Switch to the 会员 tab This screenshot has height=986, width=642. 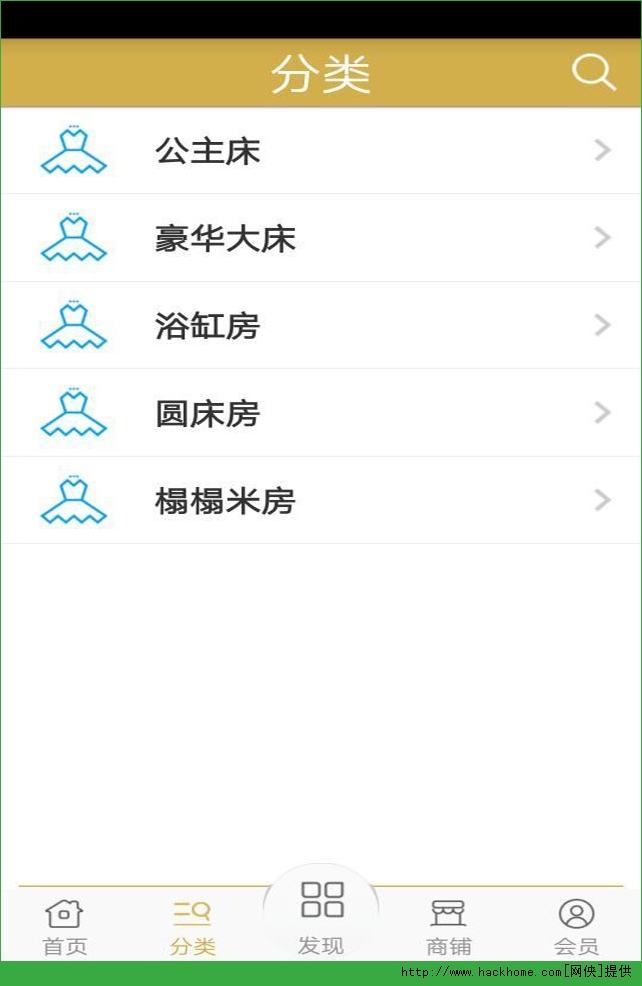coord(576,927)
